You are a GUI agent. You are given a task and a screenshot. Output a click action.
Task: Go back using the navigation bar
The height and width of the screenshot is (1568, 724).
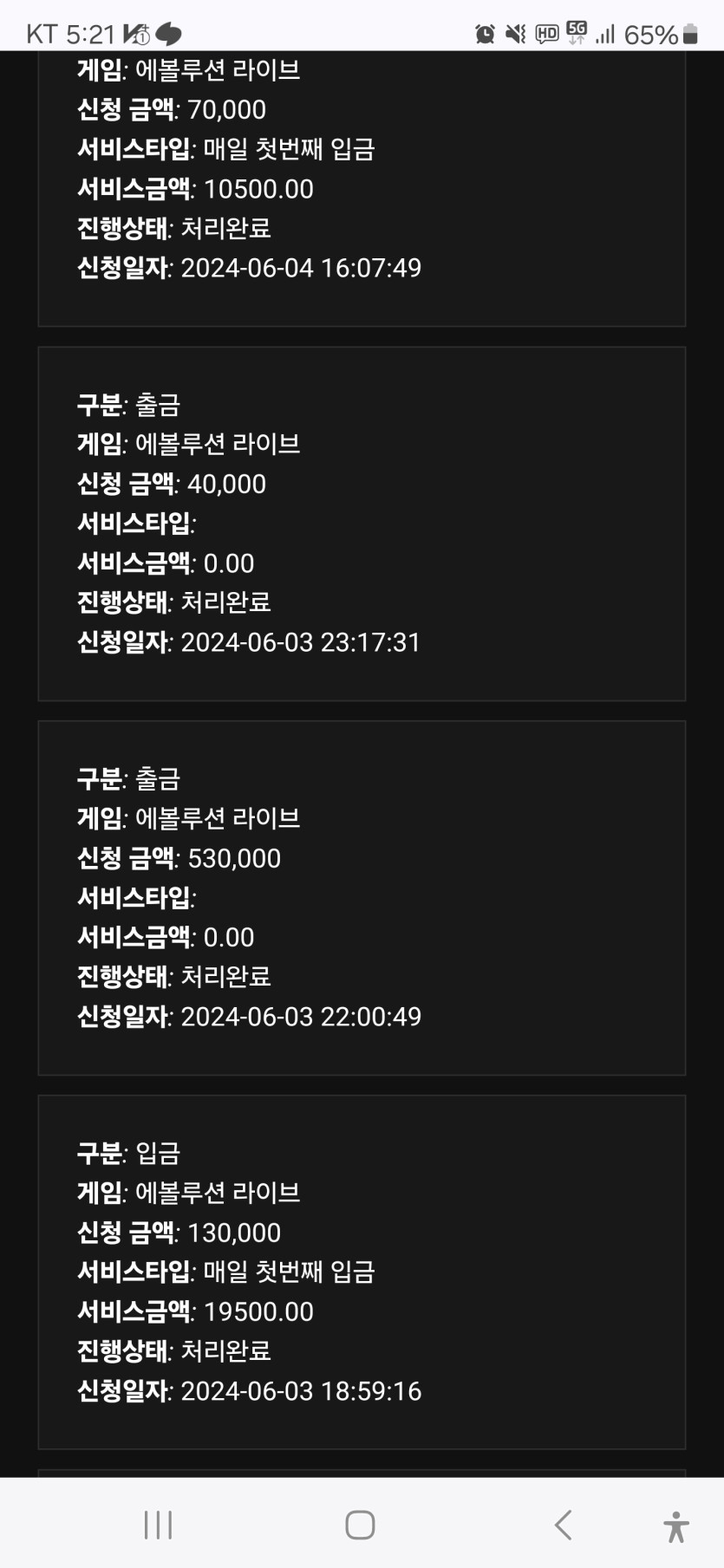[x=564, y=1525]
